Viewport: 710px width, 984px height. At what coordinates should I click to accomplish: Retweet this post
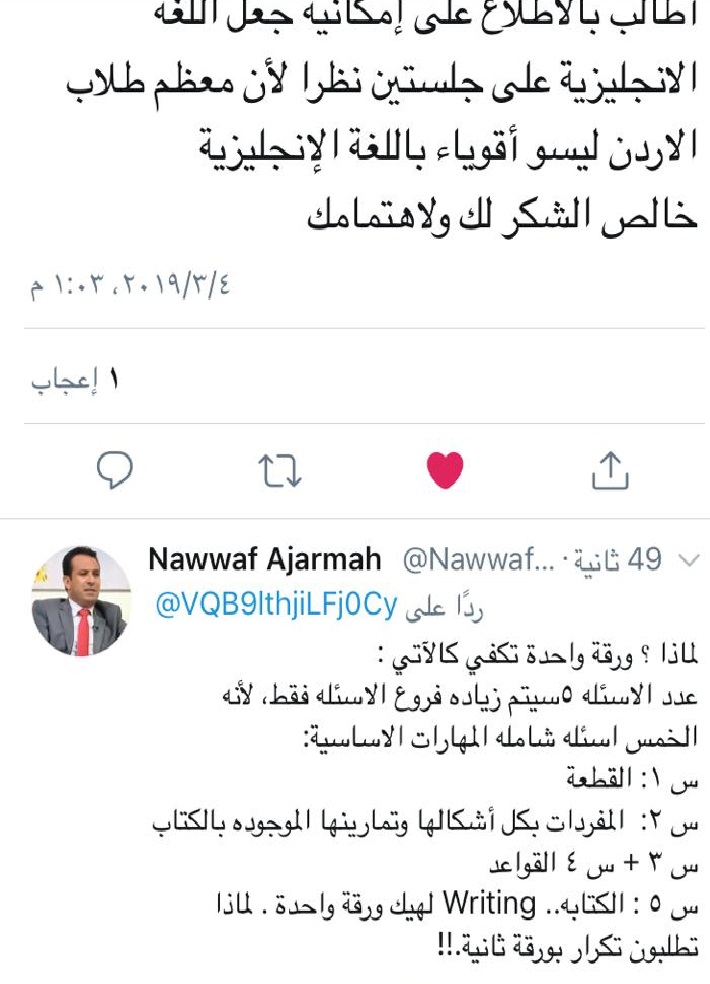point(280,468)
